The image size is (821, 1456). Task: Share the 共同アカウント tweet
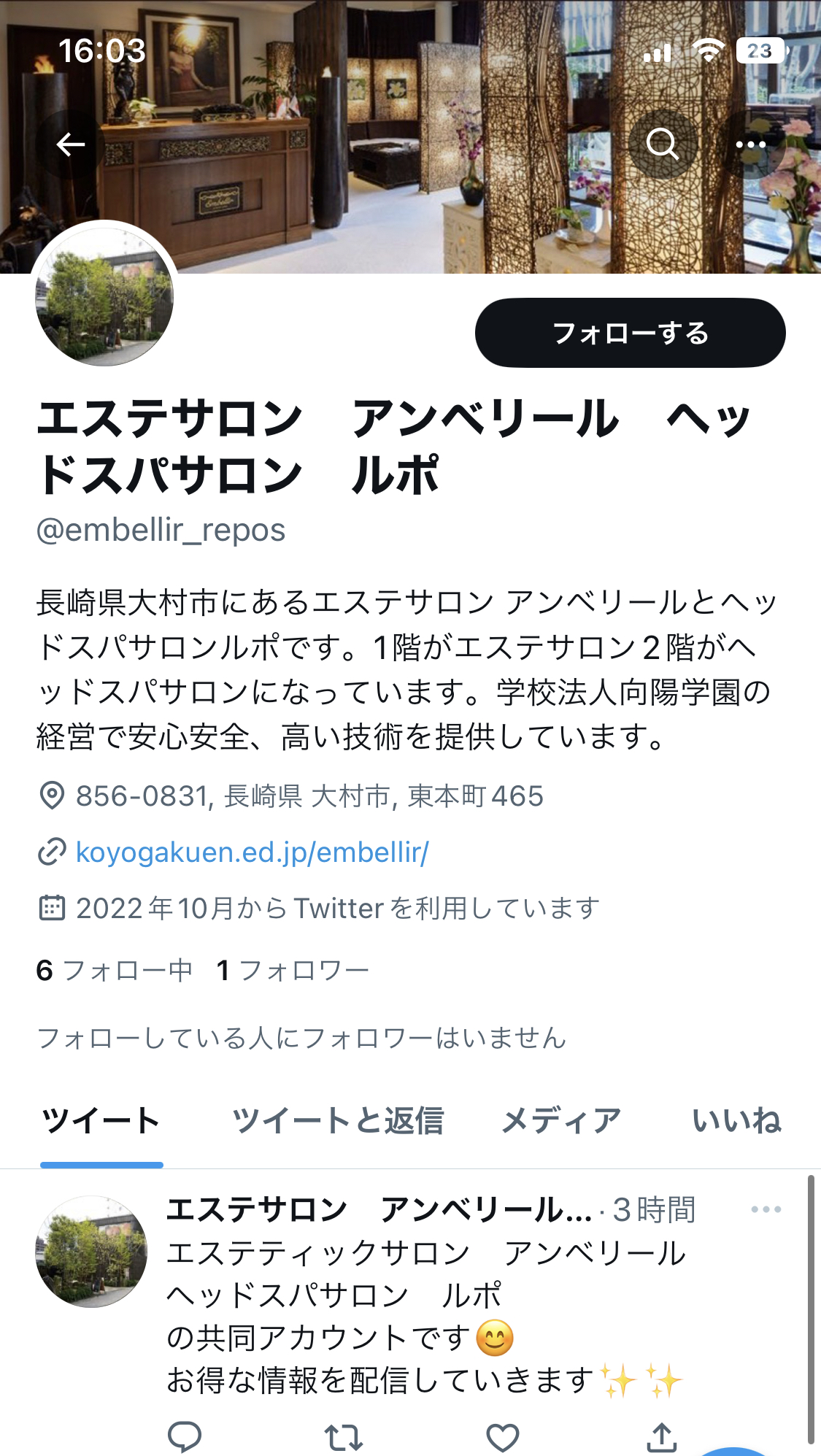pos(661,1436)
